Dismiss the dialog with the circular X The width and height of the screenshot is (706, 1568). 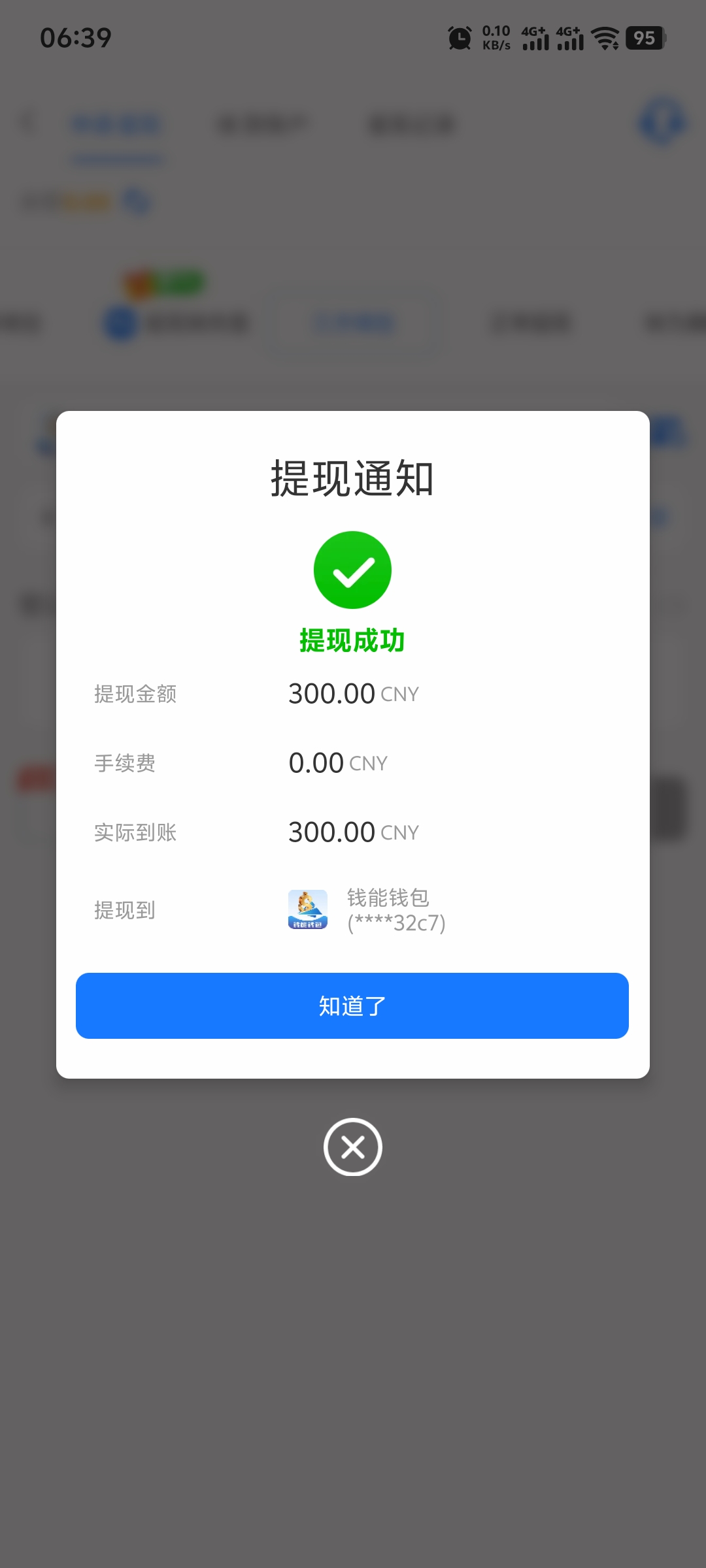[x=353, y=1147]
